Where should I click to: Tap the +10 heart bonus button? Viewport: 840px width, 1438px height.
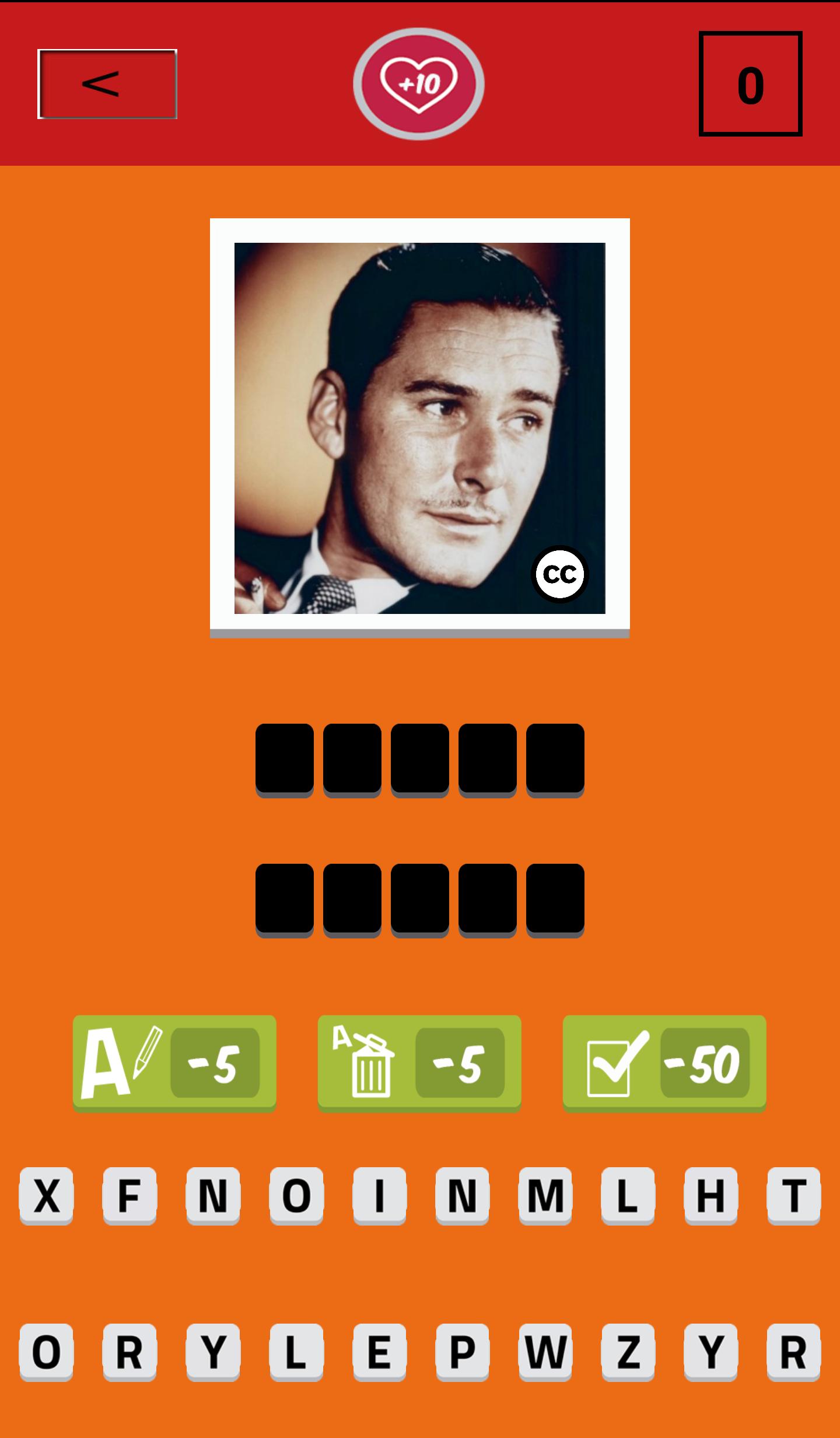pyautogui.click(x=419, y=84)
